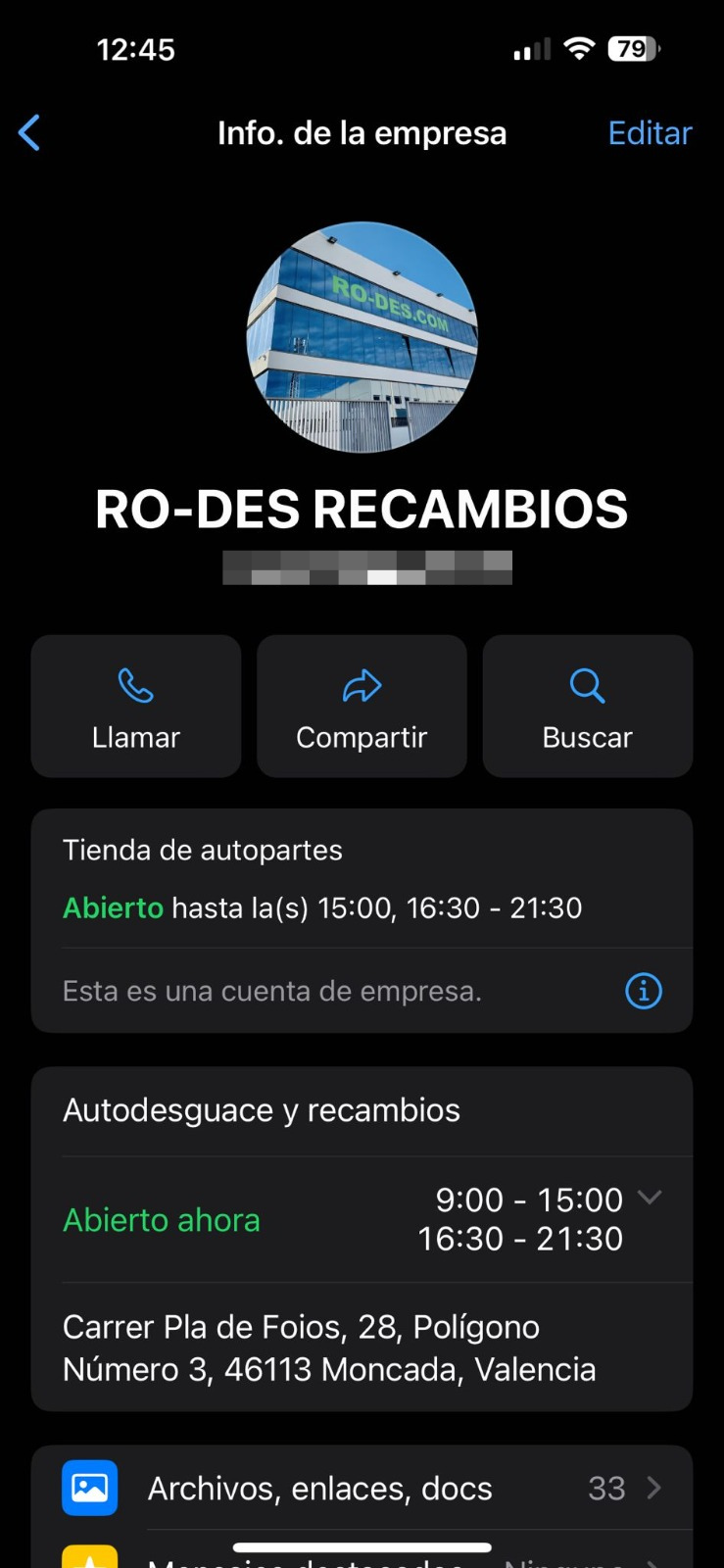Expand the opening hours chevron
724x1568 pixels.
point(650,1197)
